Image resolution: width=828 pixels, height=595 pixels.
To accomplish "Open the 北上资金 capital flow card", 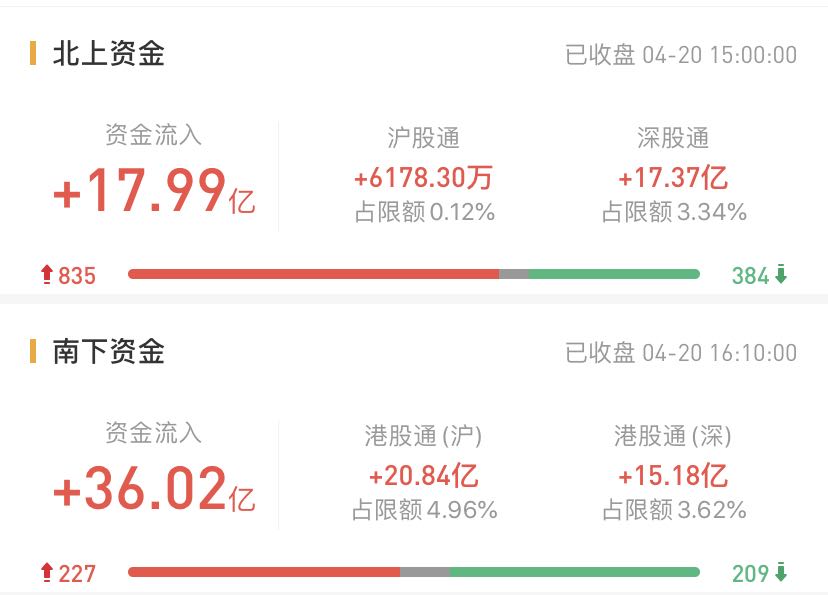I will click(x=108, y=54).
